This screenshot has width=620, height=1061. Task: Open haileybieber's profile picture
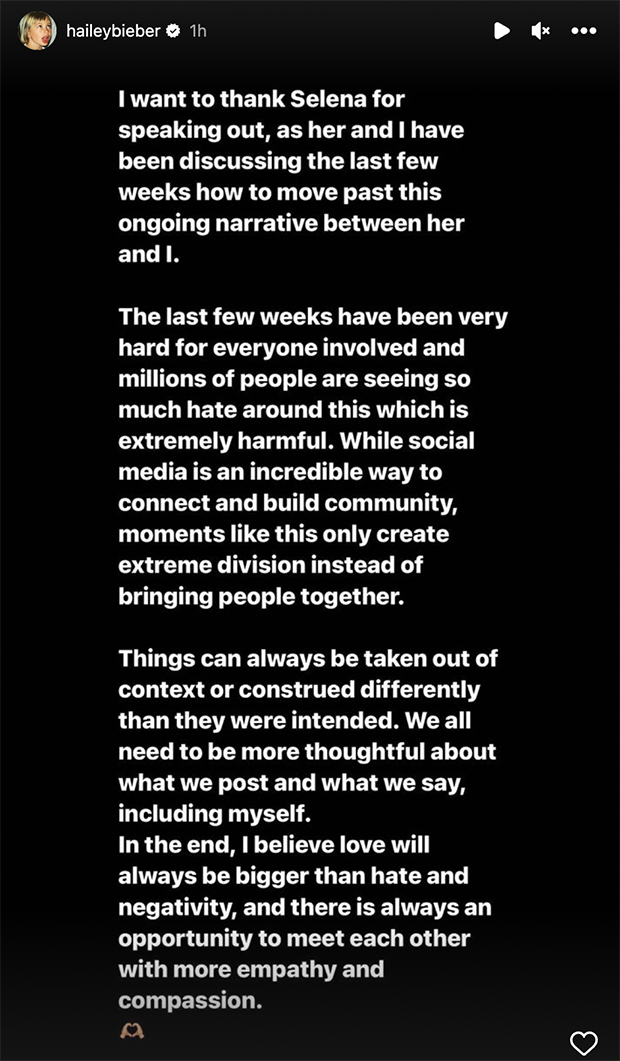[37, 30]
